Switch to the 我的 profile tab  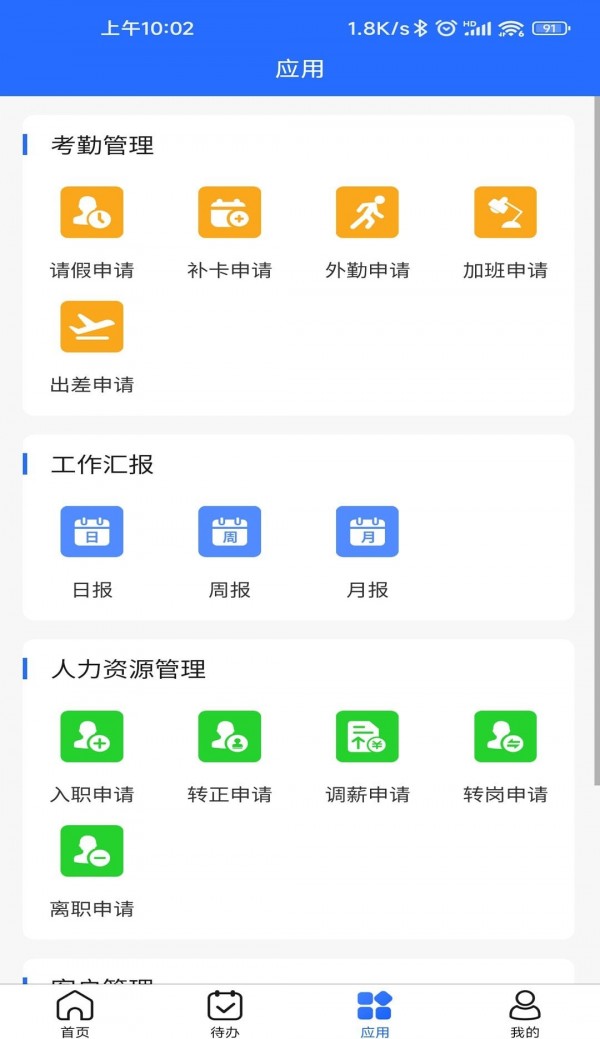pyautogui.click(x=525, y=1013)
